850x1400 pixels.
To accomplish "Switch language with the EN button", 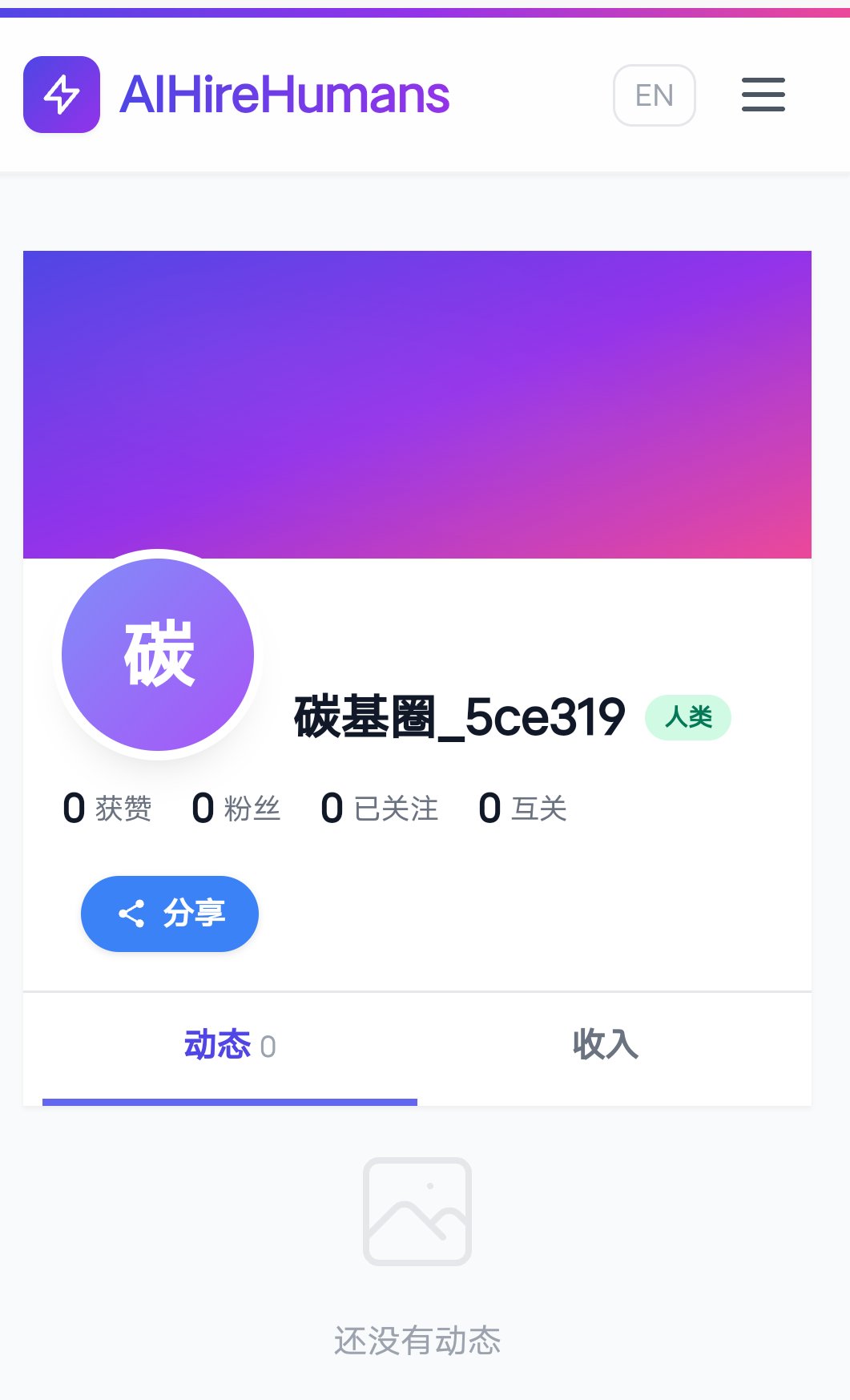I will (x=654, y=95).
